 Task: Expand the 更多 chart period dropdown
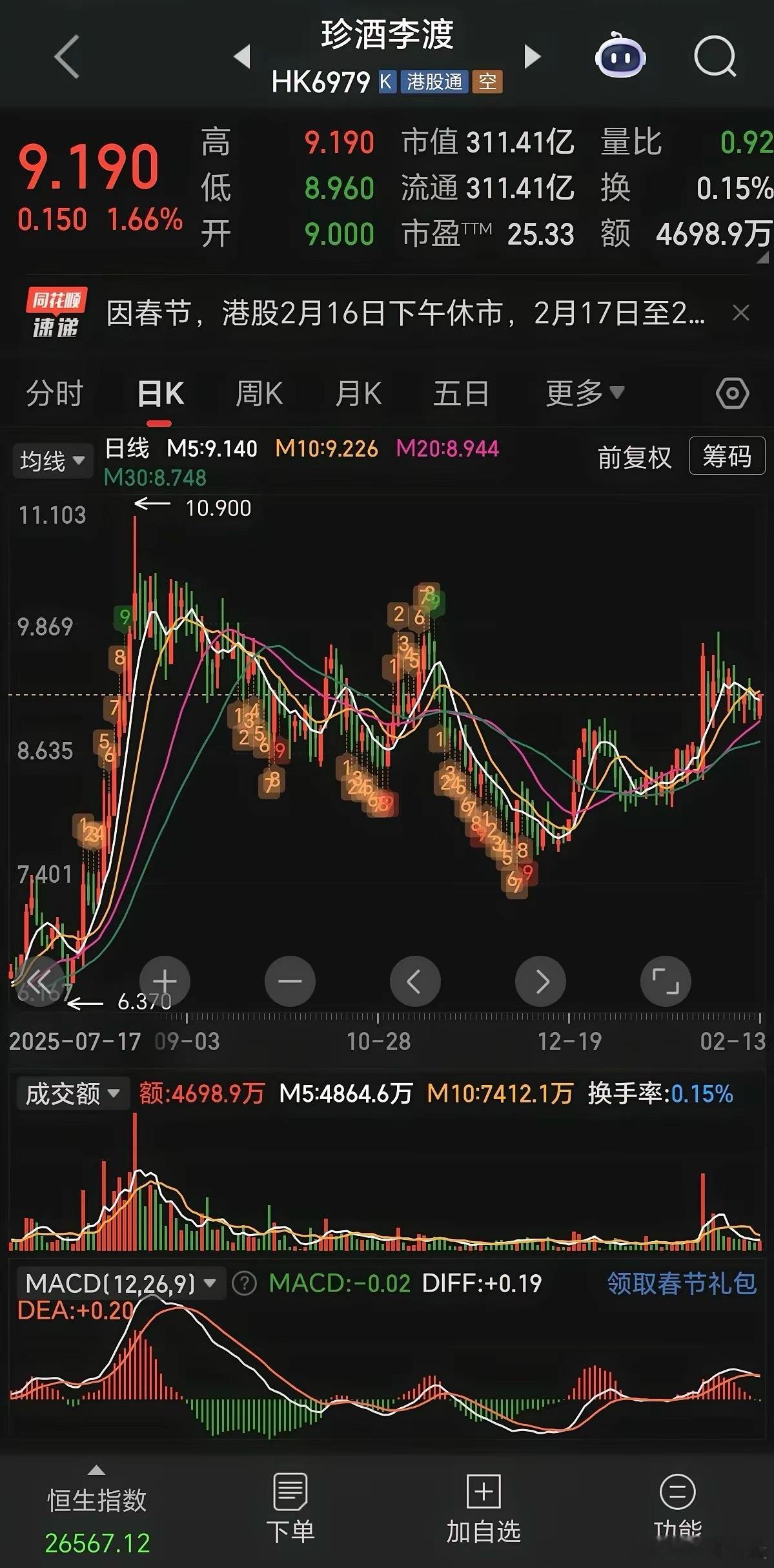(x=585, y=393)
